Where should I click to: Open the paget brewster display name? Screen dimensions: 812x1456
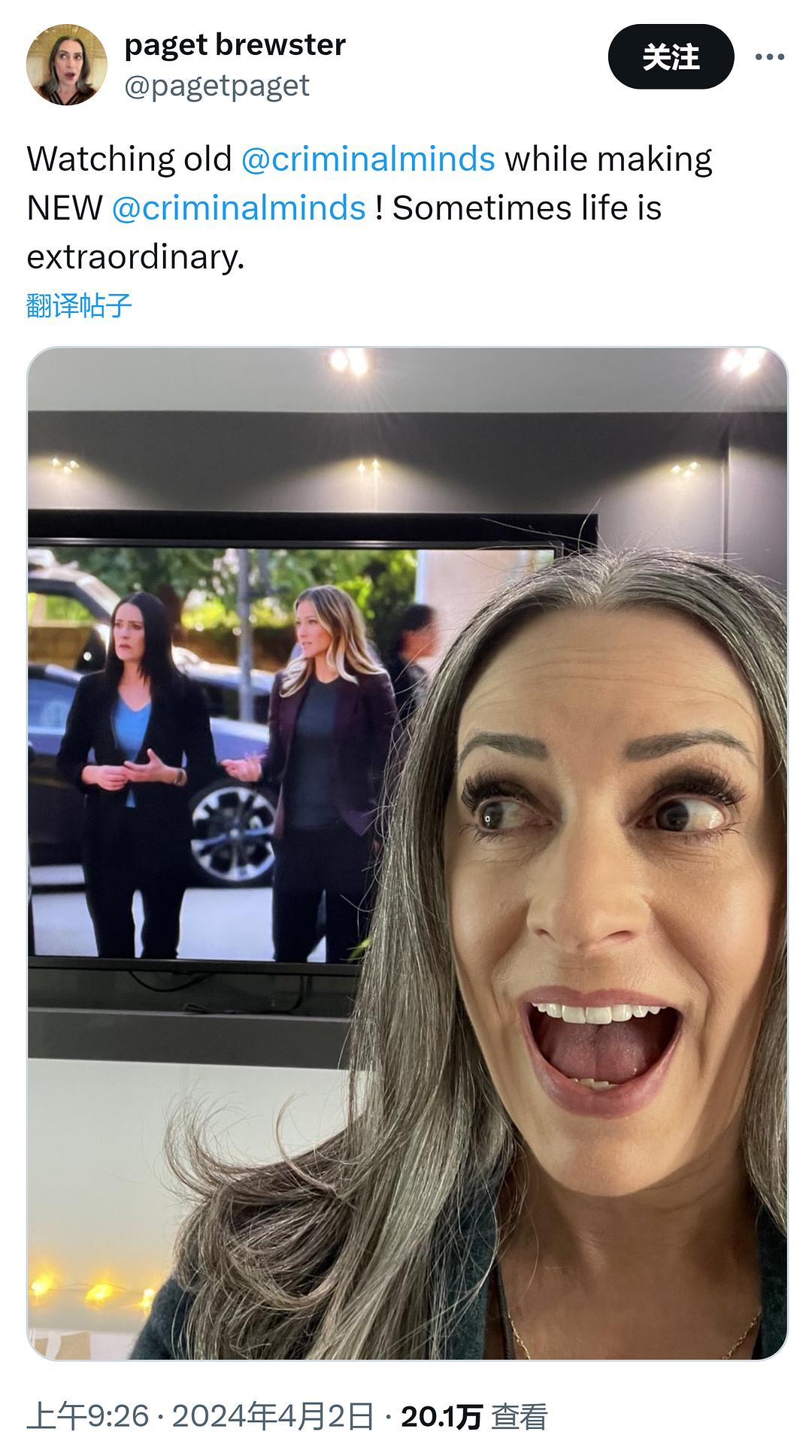(235, 45)
